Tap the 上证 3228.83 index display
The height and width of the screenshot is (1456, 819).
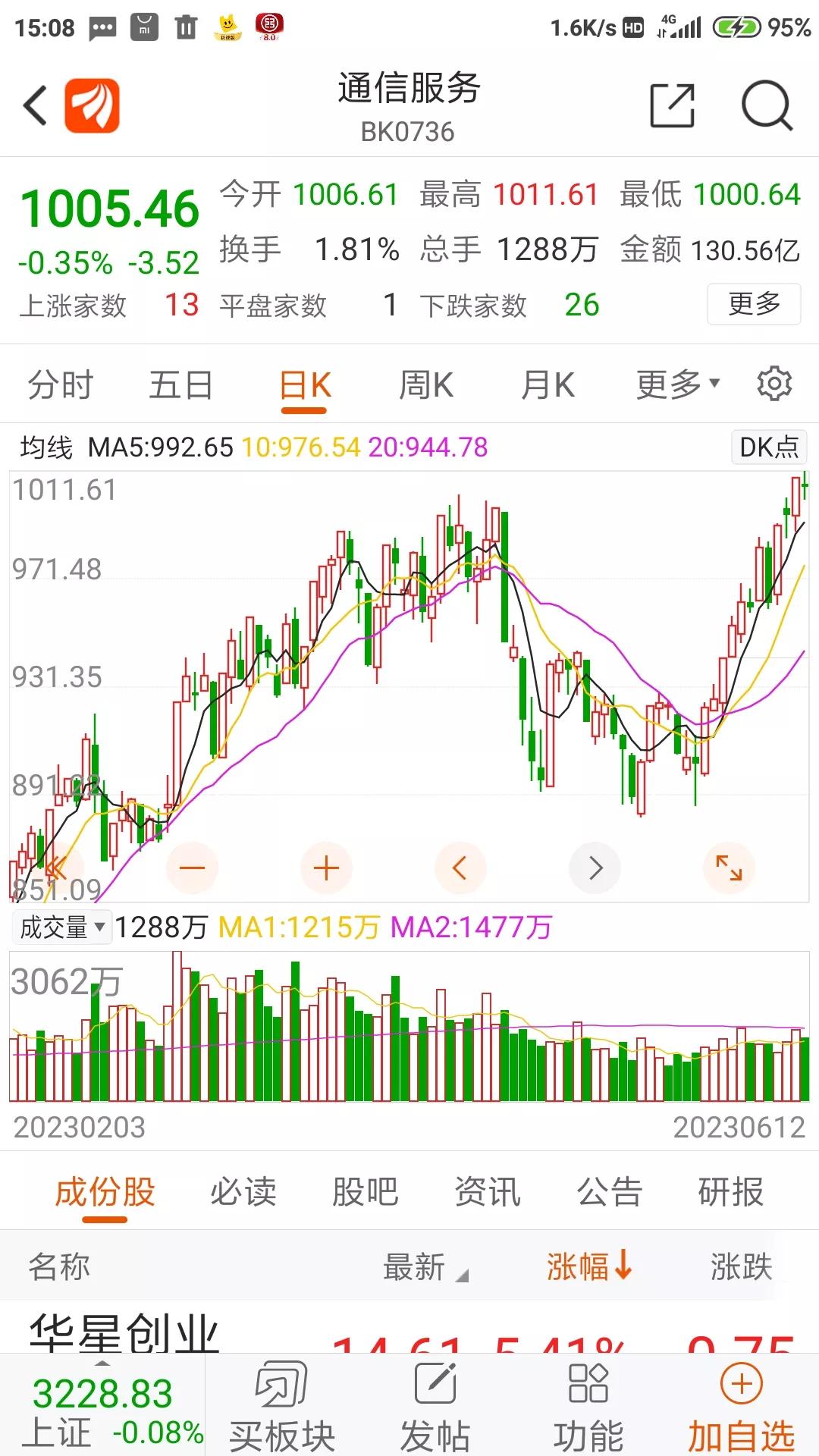point(102,1410)
